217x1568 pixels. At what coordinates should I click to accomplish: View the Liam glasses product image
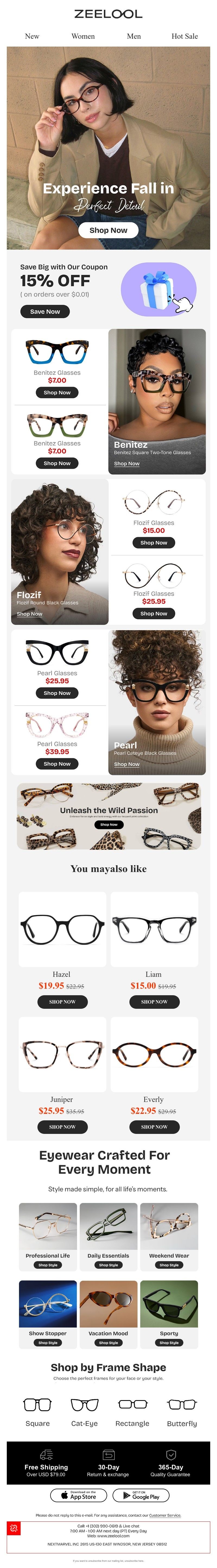click(154, 929)
